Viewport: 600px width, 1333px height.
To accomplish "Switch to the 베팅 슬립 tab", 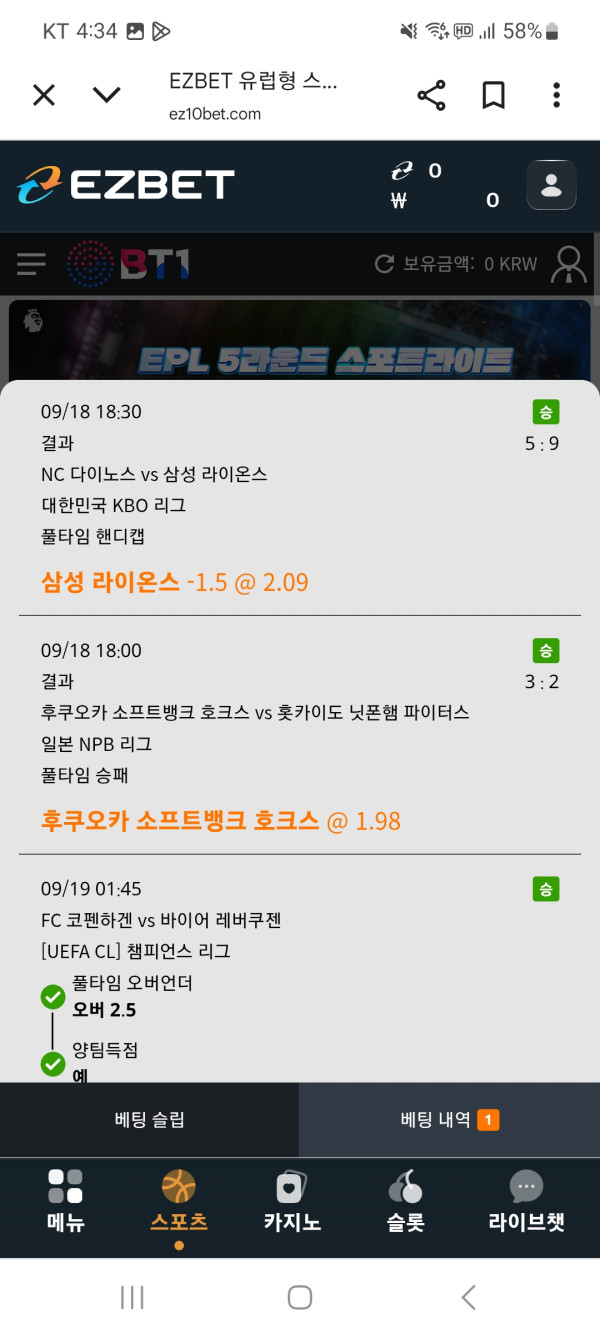I will [150, 1120].
